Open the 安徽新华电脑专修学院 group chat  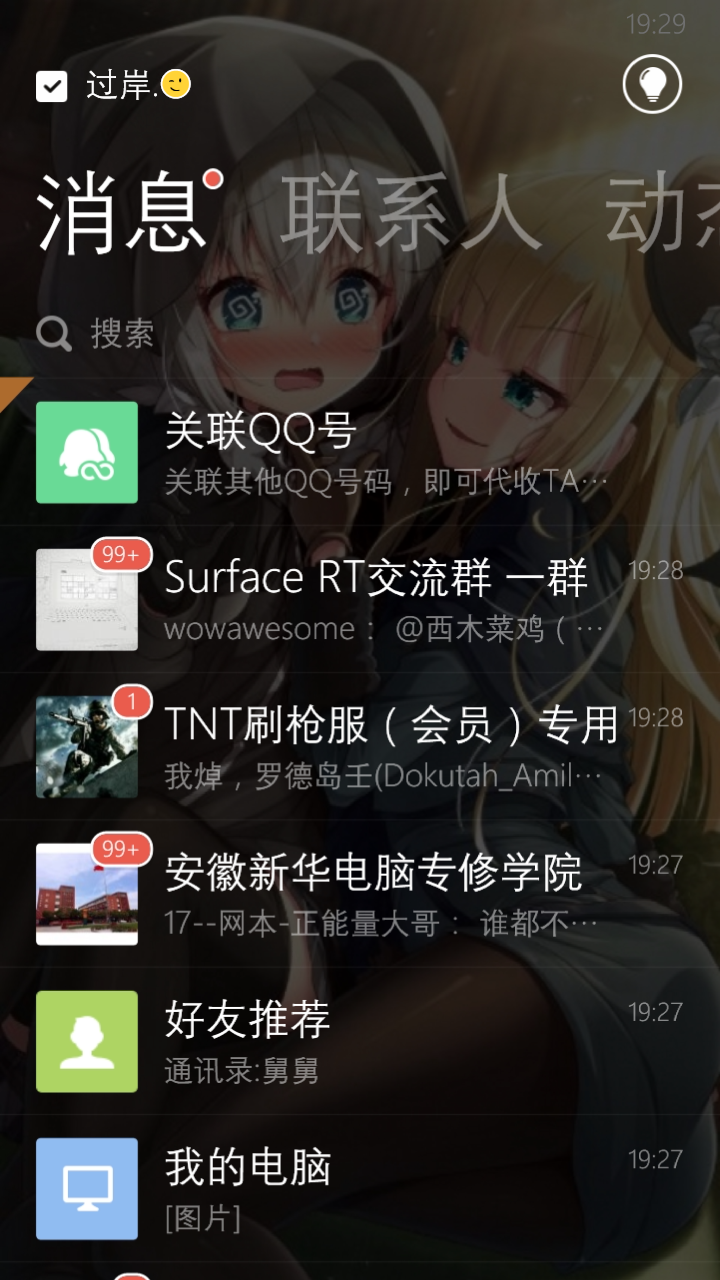point(360,893)
